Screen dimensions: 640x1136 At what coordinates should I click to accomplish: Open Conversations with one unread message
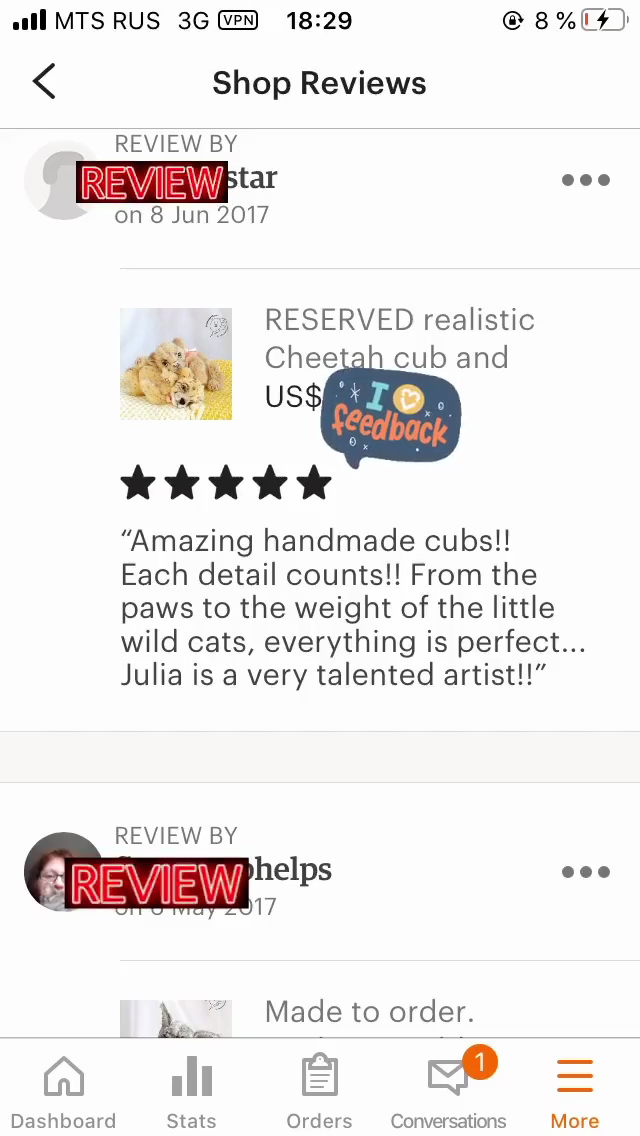(448, 1092)
